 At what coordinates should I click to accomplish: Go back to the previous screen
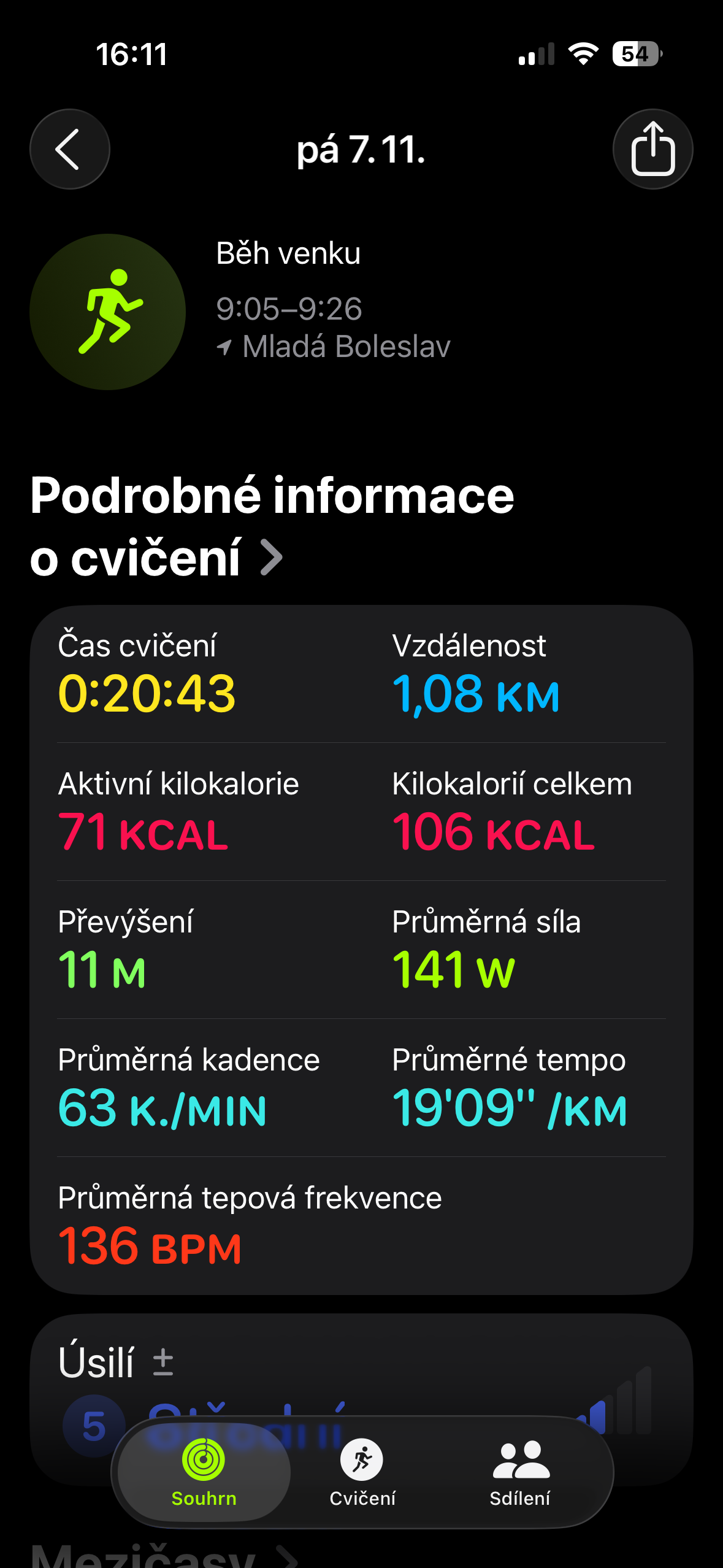[x=69, y=149]
